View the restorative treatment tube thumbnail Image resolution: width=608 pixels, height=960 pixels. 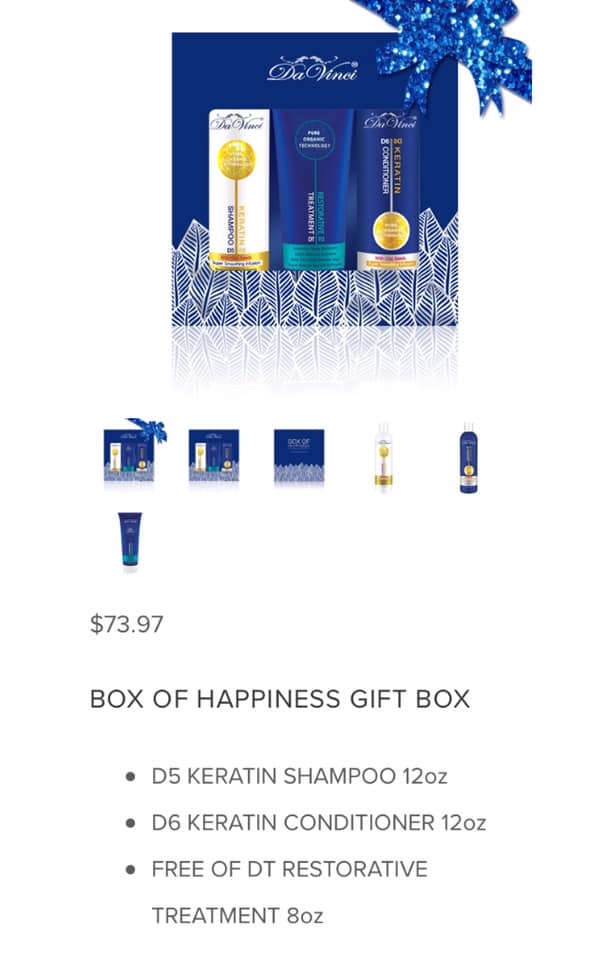[x=130, y=541]
